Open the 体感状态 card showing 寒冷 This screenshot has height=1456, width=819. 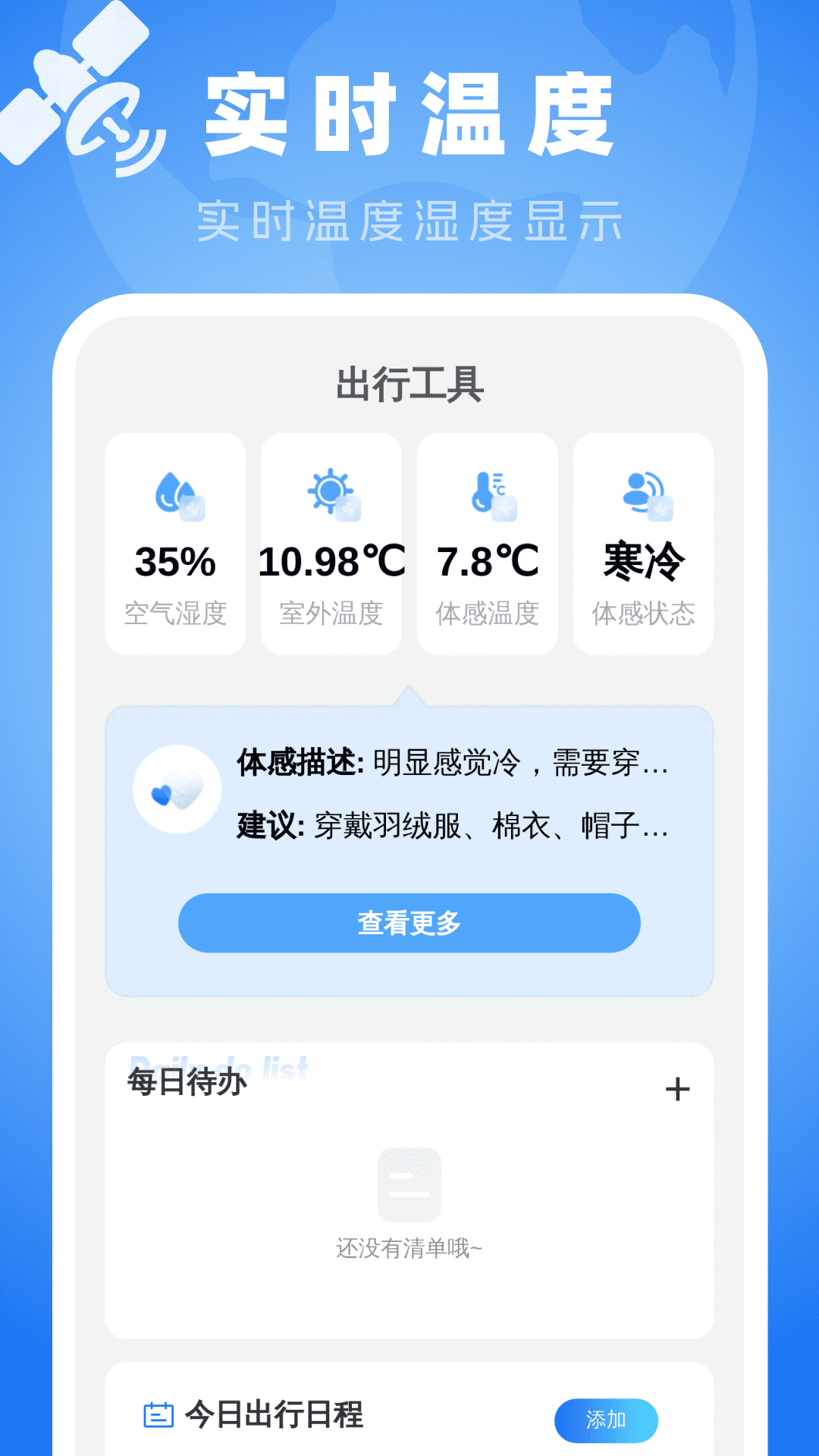pyautogui.click(x=644, y=542)
